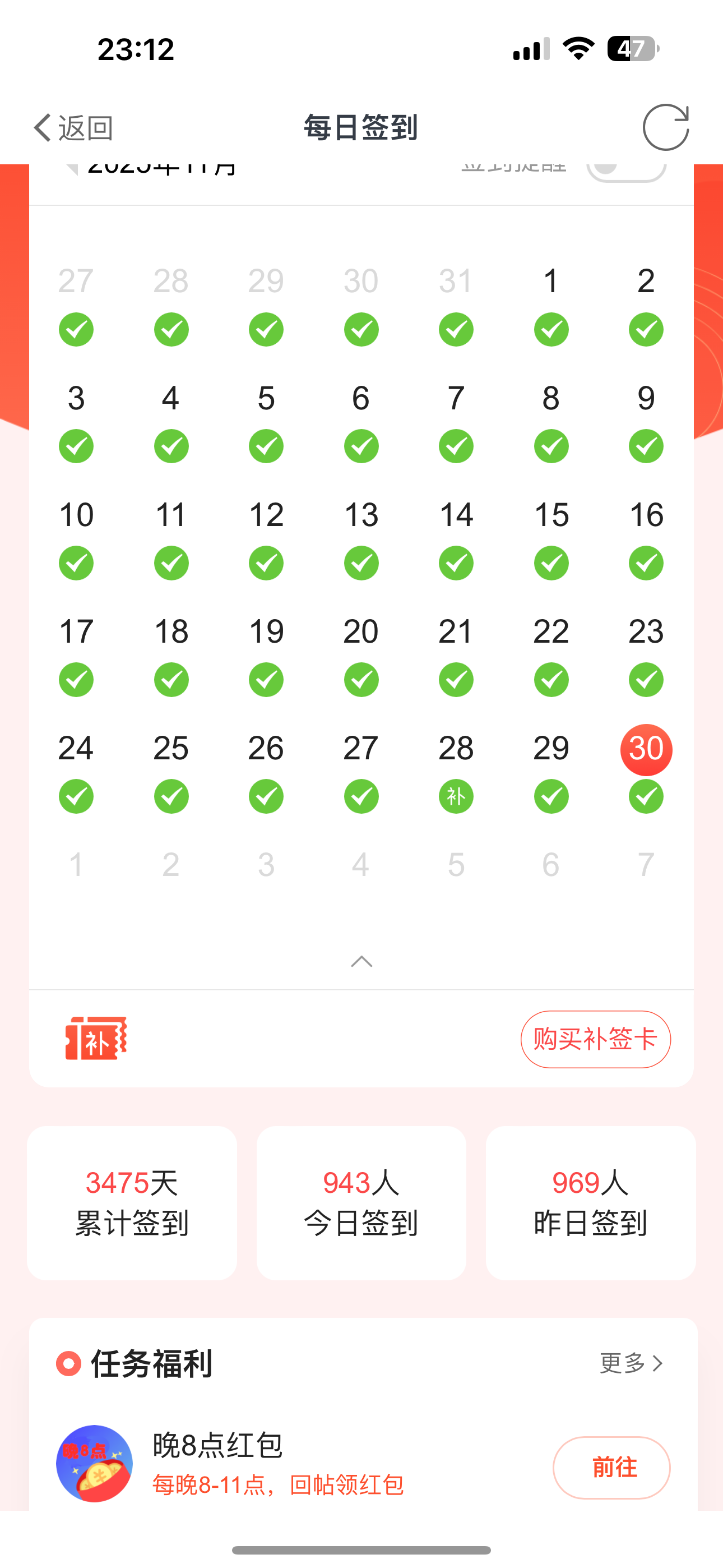The image size is (723, 1568).
Task: Collapse the calendar with the up chevron
Action: point(361,961)
